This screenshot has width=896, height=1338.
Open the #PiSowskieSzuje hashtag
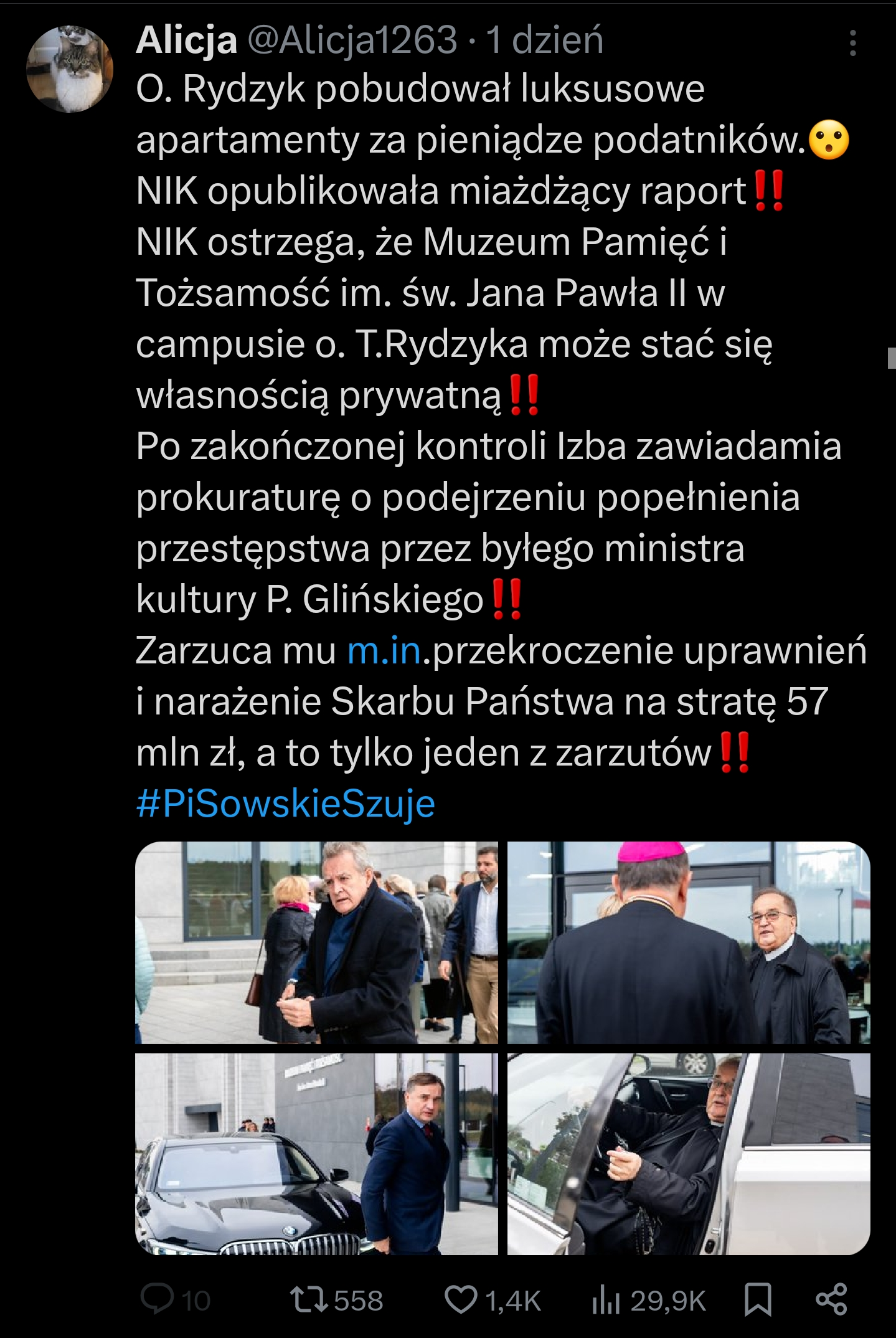pos(285,804)
